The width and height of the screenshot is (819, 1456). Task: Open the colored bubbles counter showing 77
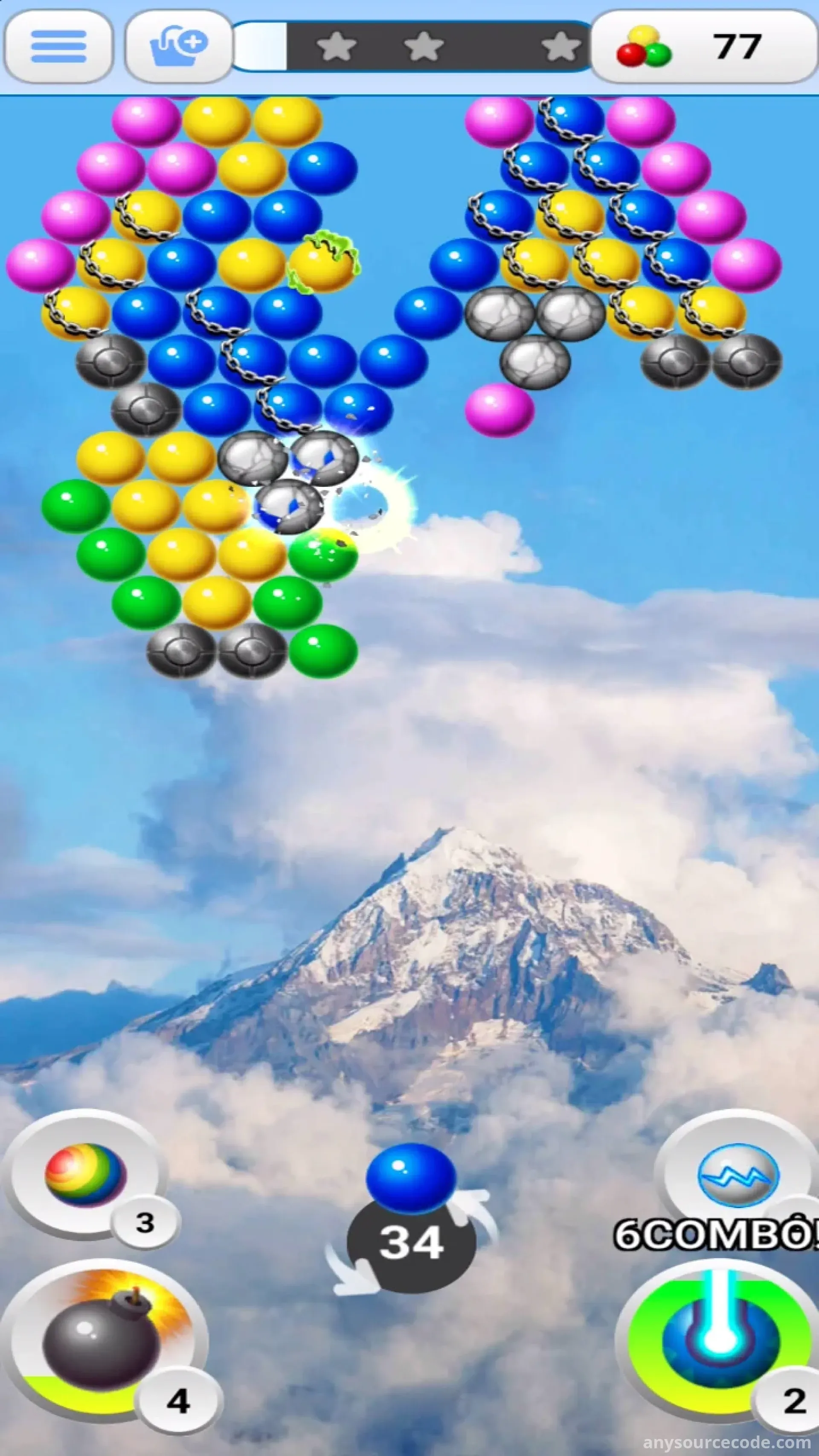tap(704, 46)
